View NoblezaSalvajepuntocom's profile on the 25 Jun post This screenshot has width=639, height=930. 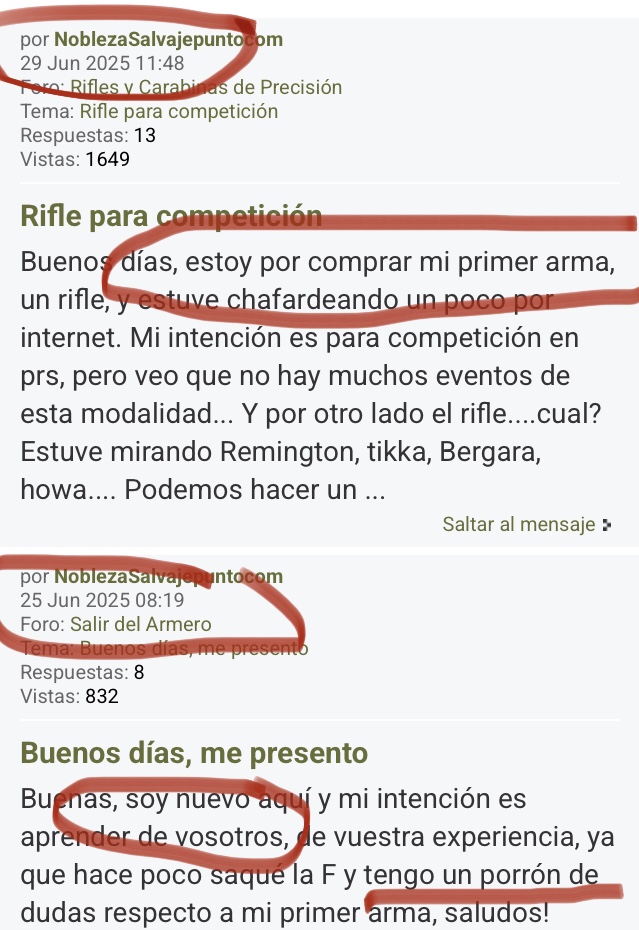pos(168,577)
